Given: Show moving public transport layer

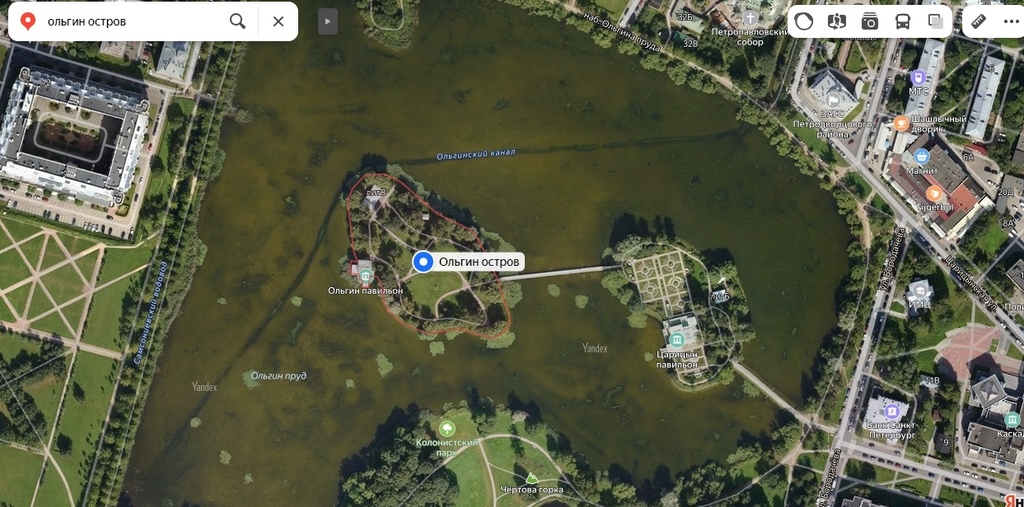Looking at the screenshot, I should (x=902, y=21).
